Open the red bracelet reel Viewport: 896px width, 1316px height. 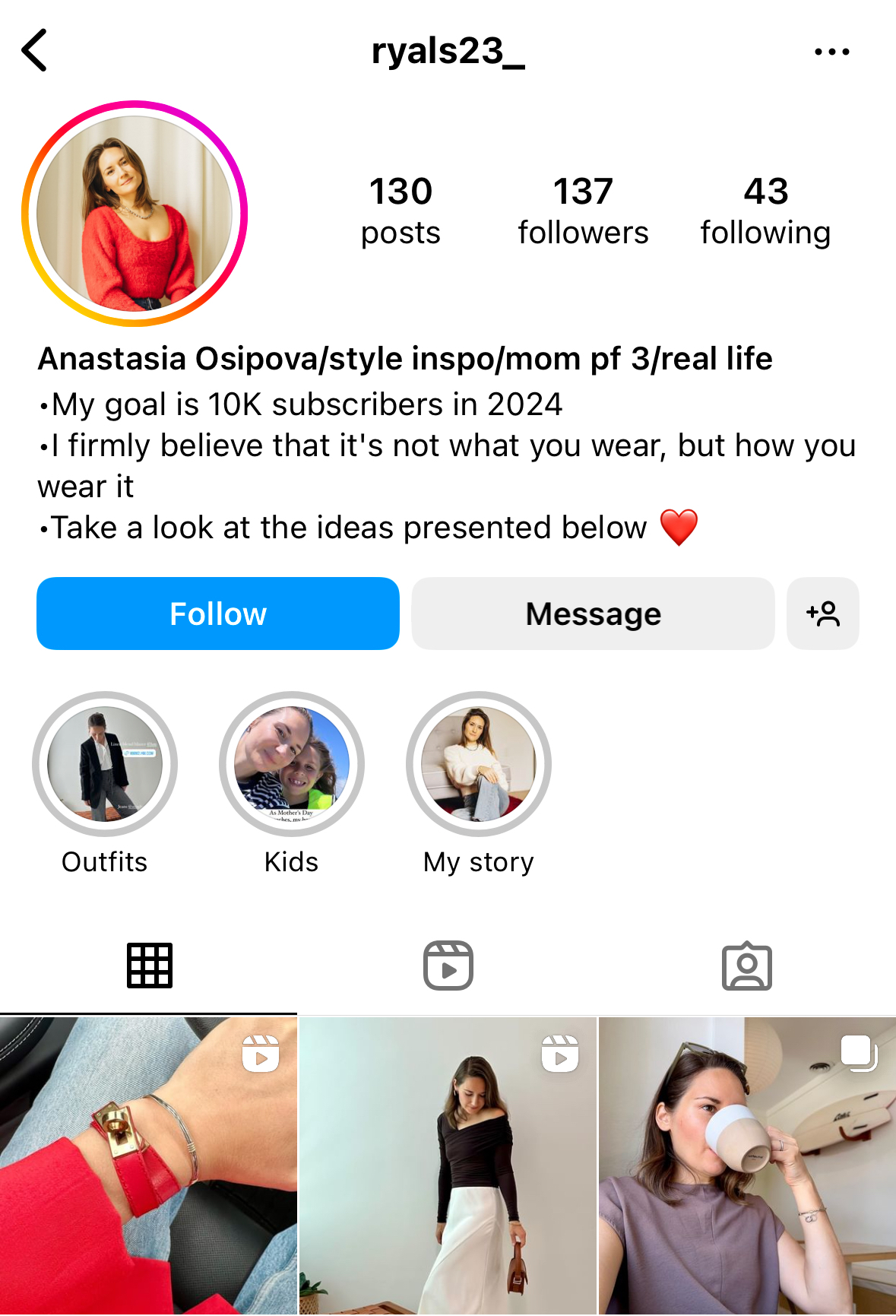(148, 1167)
